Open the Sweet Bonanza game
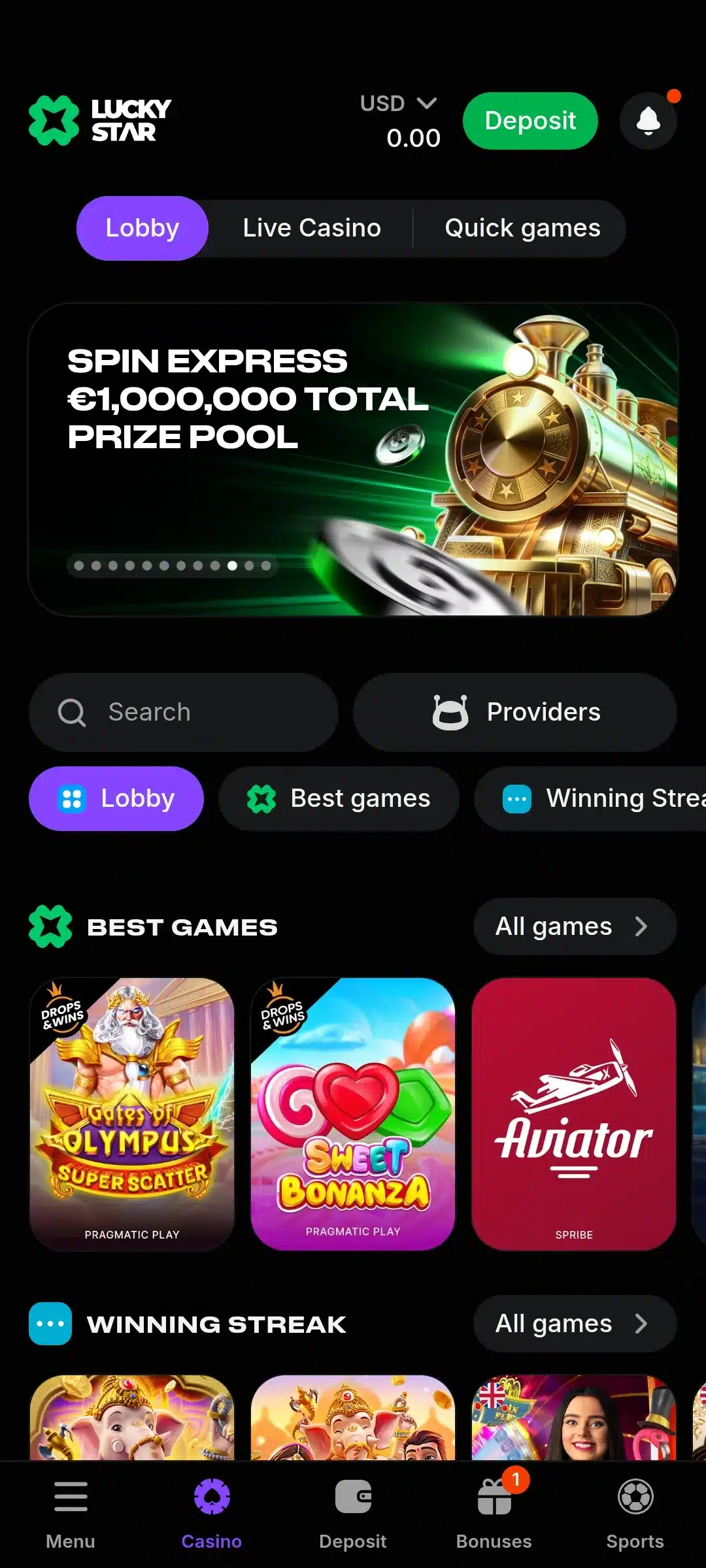Screen dimensions: 706x1568 (x=353, y=1114)
